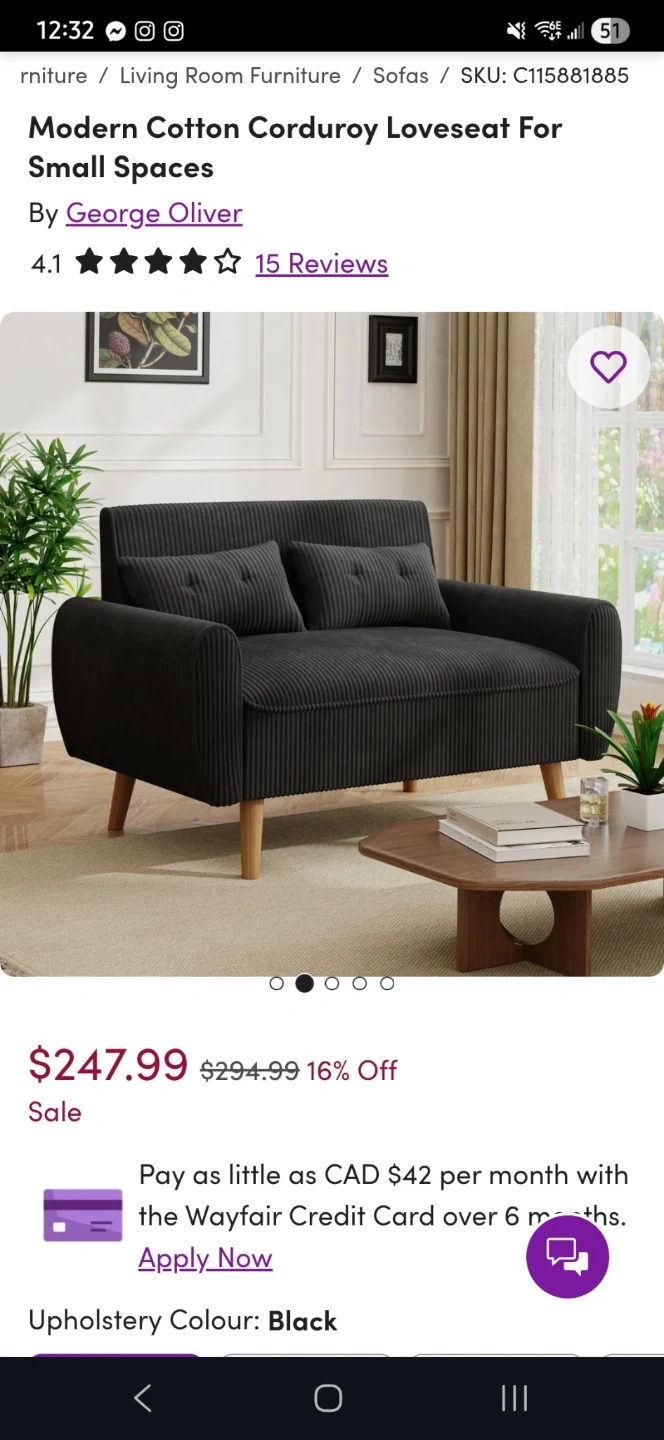Open the Living Room Furniture breadcrumb
The height and width of the screenshot is (1440, 664).
(x=229, y=76)
